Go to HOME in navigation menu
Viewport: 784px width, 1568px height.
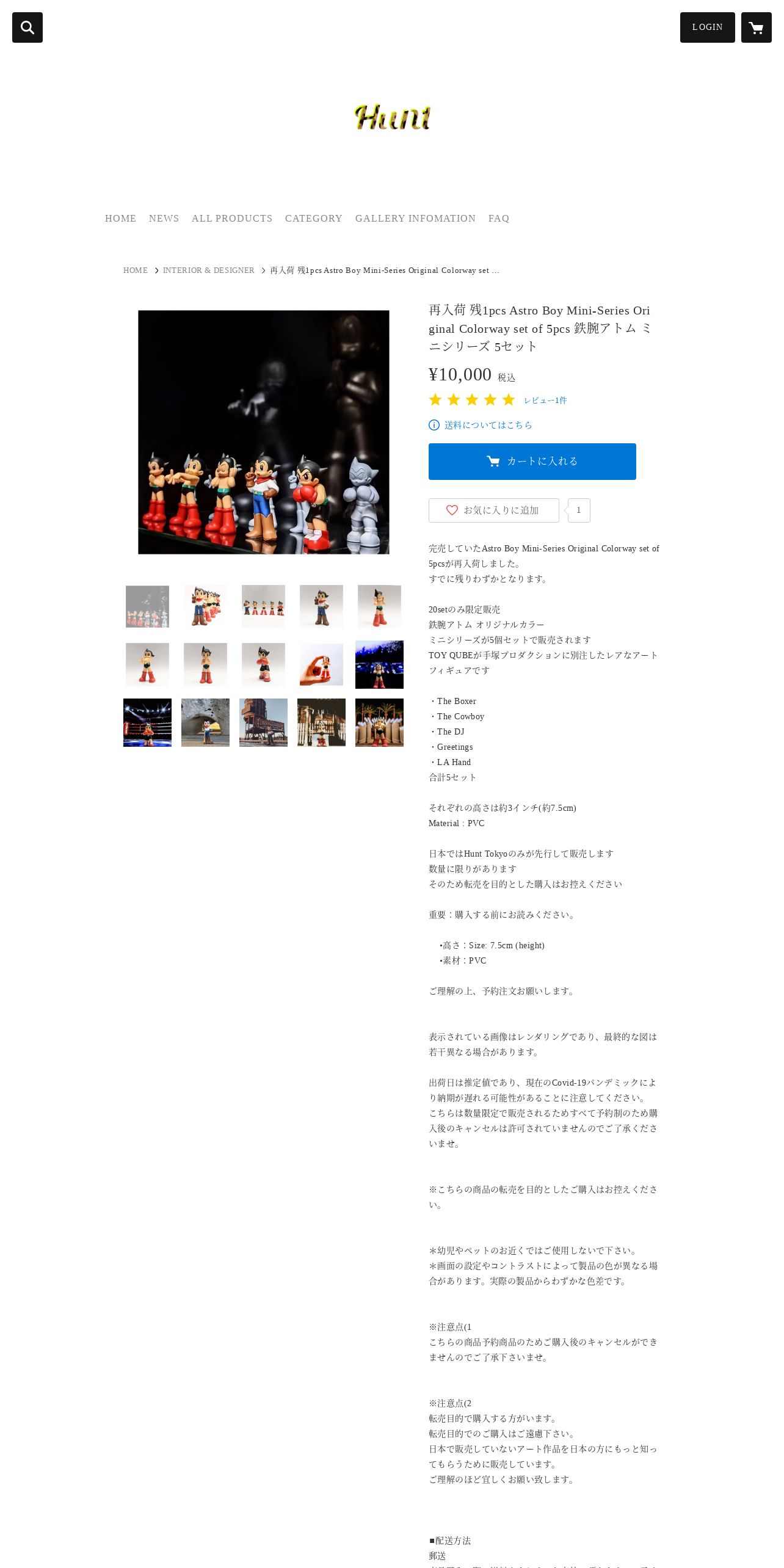(120, 219)
